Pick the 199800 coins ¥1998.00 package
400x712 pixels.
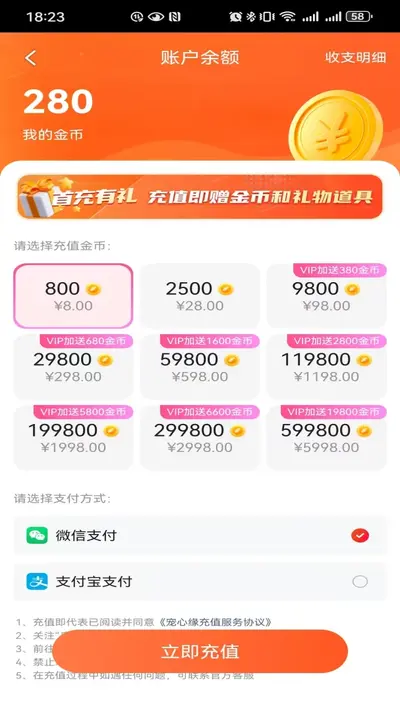73,438
